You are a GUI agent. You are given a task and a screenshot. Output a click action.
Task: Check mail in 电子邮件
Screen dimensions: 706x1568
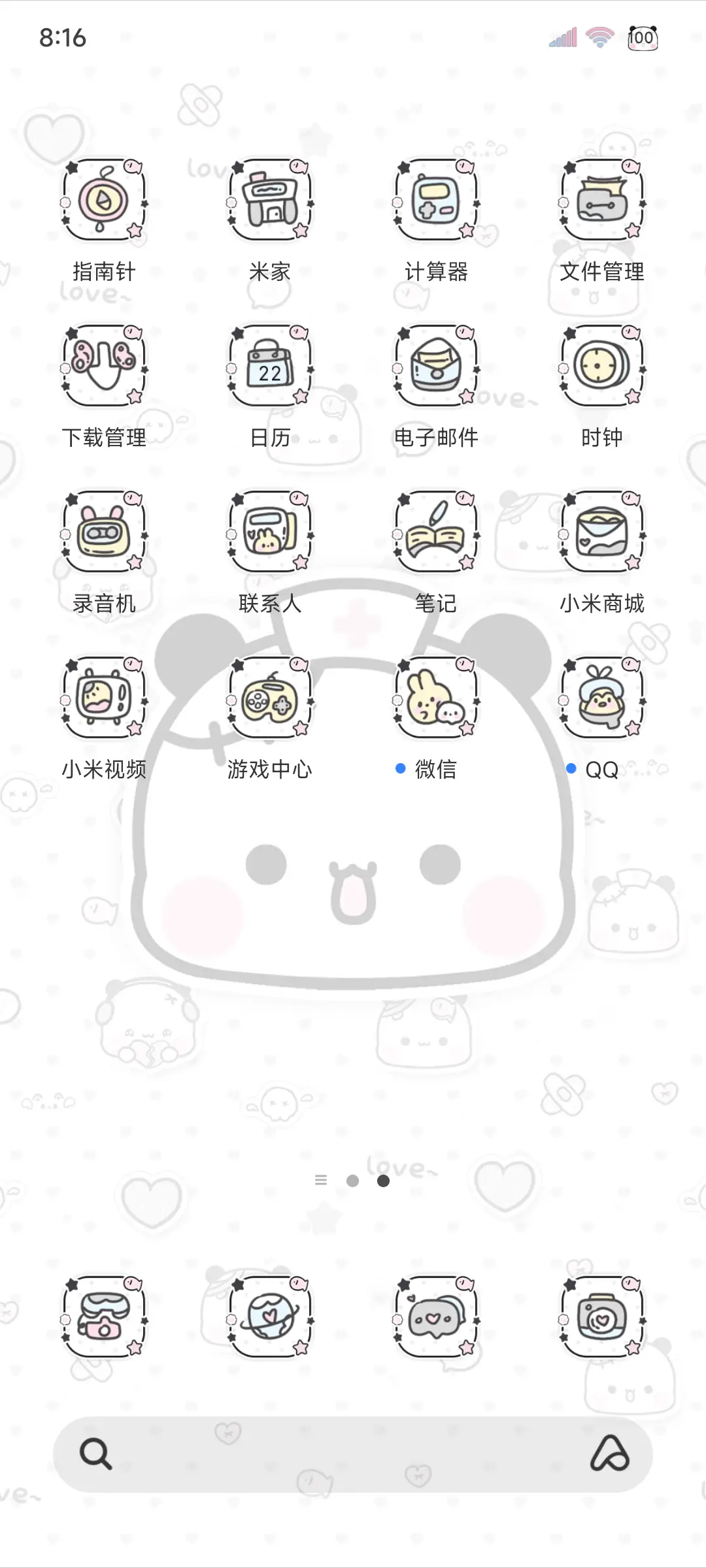pyautogui.click(x=435, y=367)
